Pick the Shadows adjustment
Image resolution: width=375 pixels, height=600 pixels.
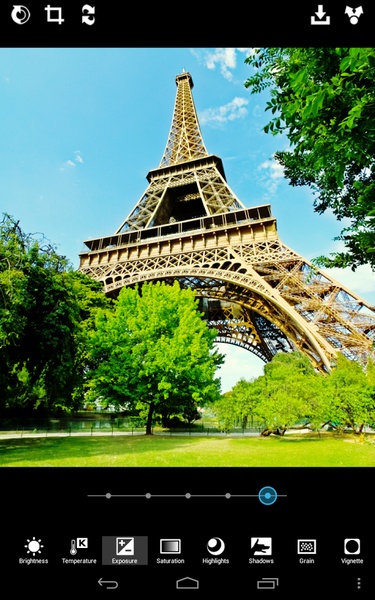[x=261, y=551]
